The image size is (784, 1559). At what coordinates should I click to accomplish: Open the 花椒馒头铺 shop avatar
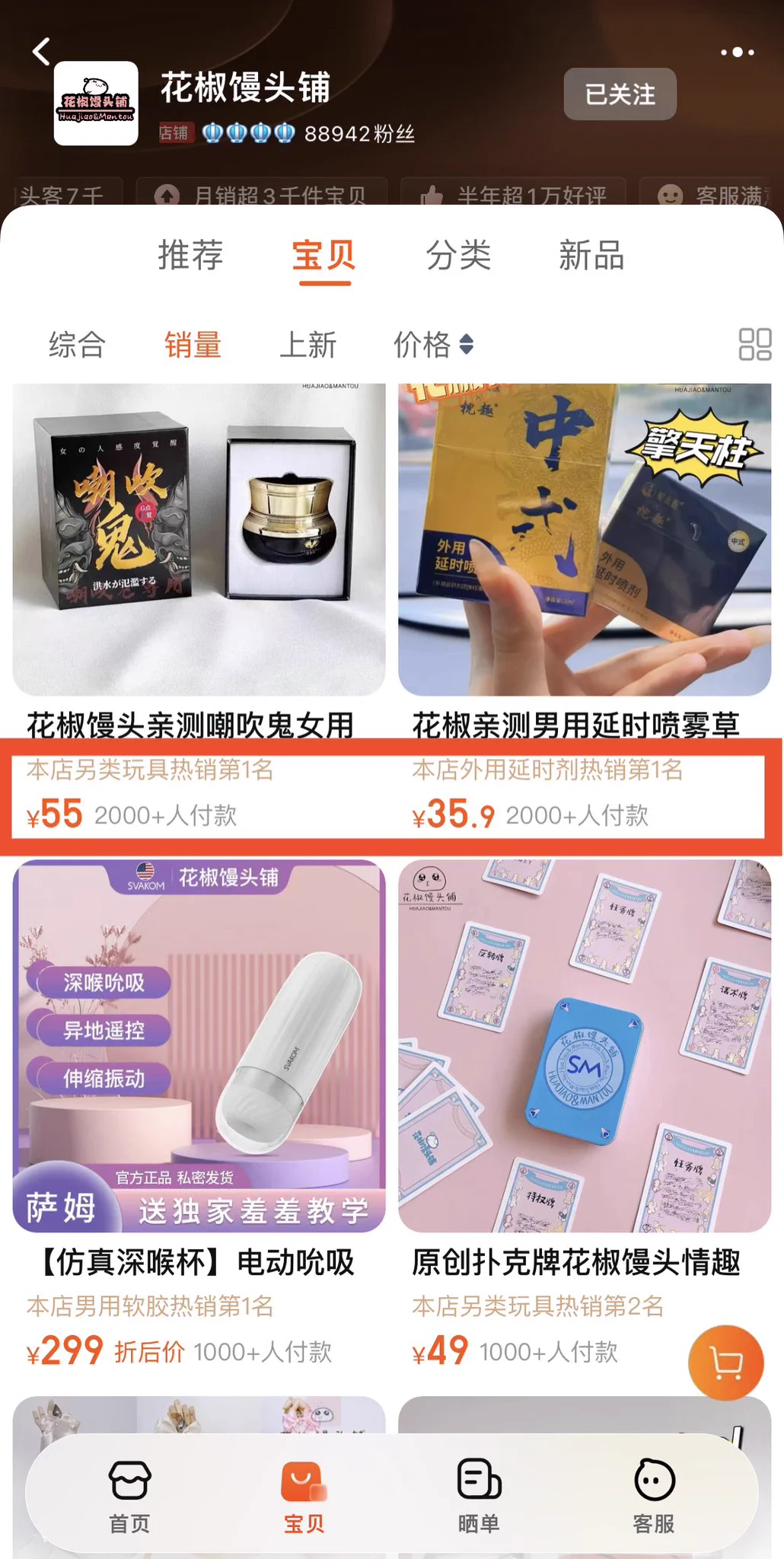coord(96,104)
